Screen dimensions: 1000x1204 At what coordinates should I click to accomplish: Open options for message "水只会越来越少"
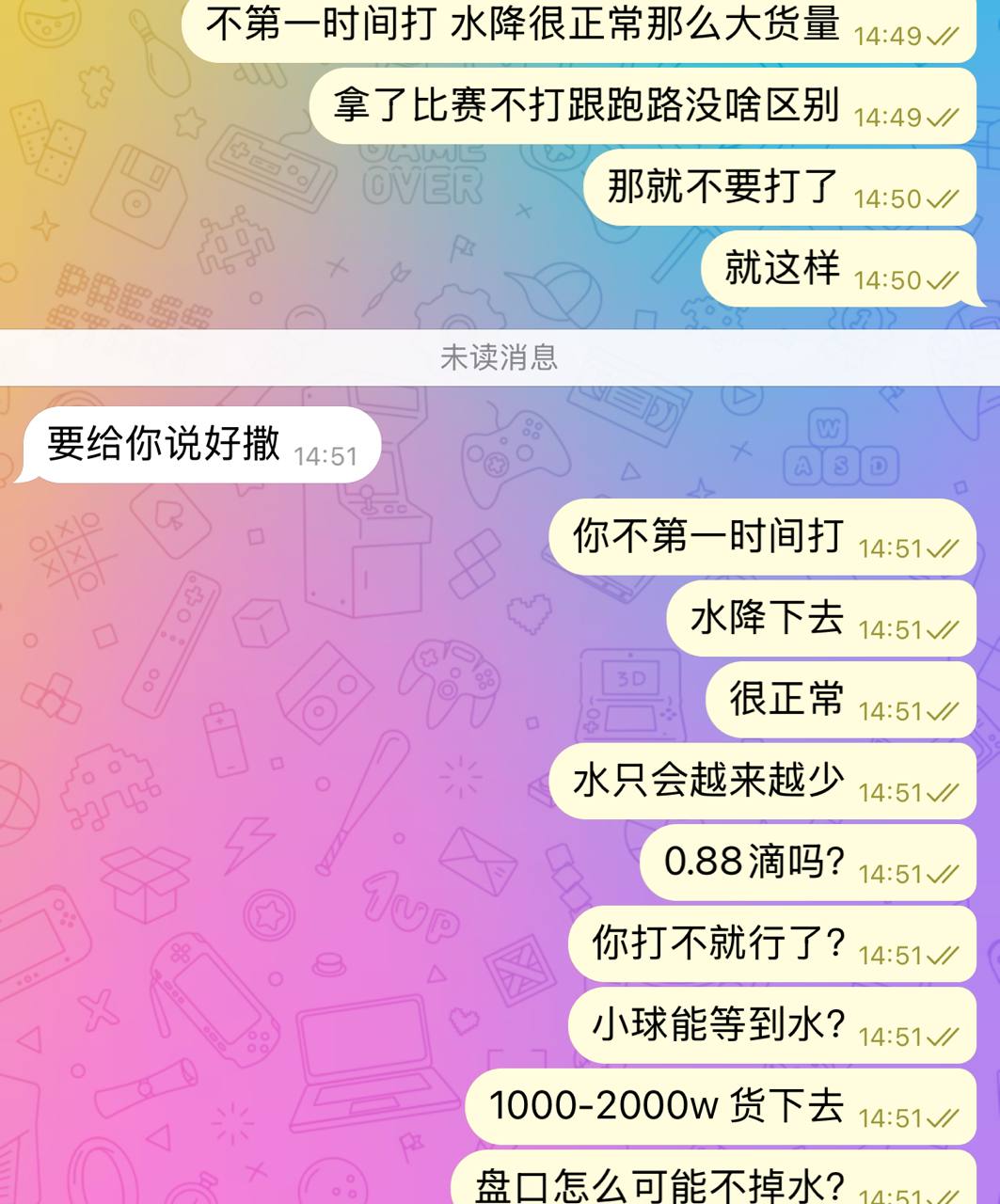click(707, 781)
